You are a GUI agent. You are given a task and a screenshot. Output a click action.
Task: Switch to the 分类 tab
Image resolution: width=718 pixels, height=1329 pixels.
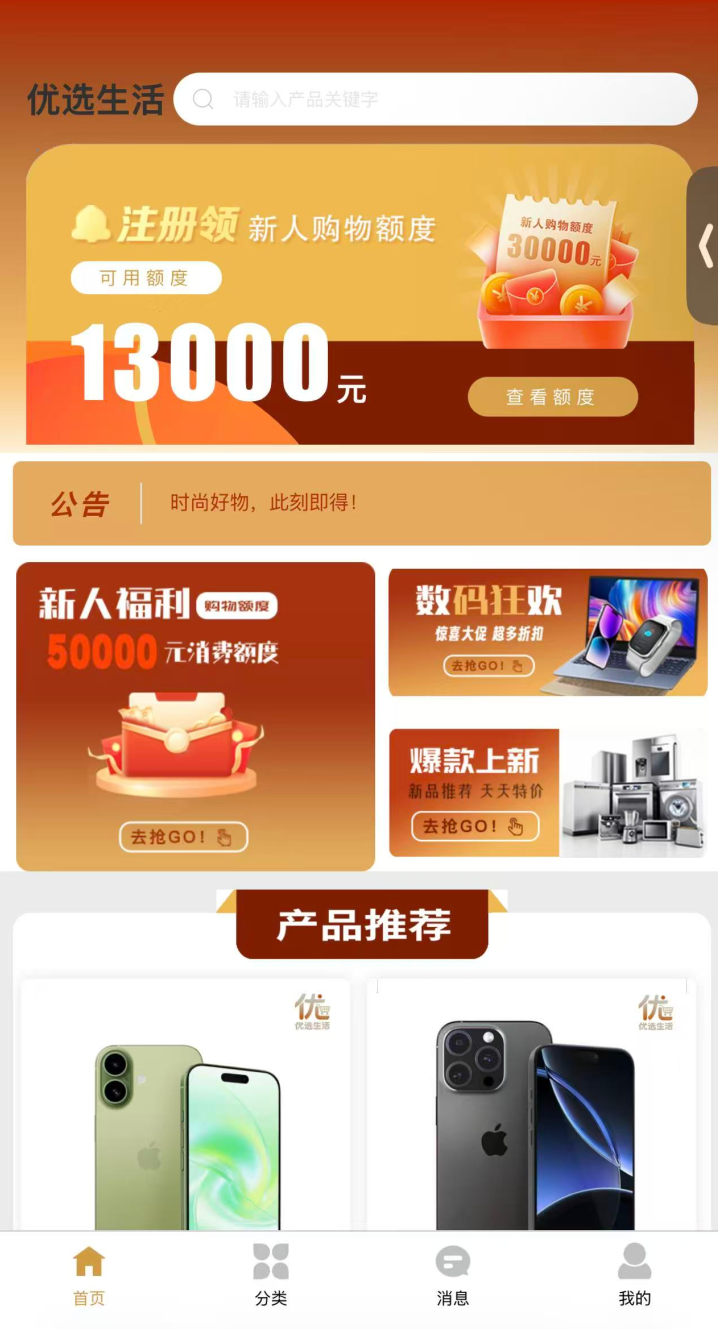point(271,1276)
